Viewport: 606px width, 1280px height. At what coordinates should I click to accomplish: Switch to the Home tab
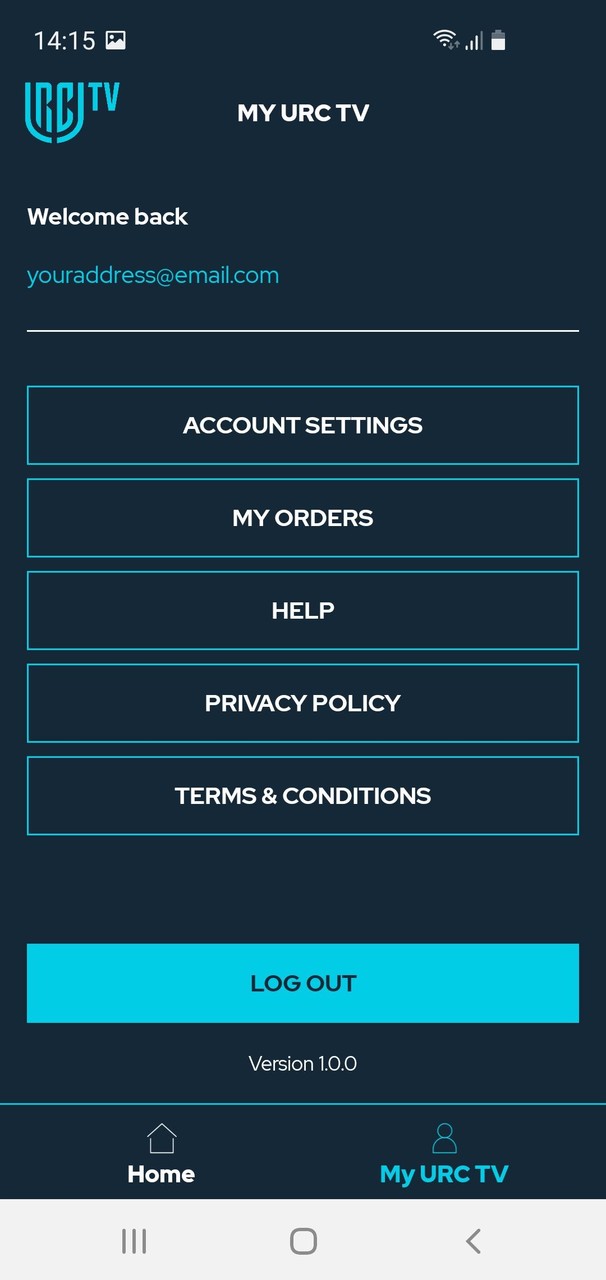tap(161, 1155)
